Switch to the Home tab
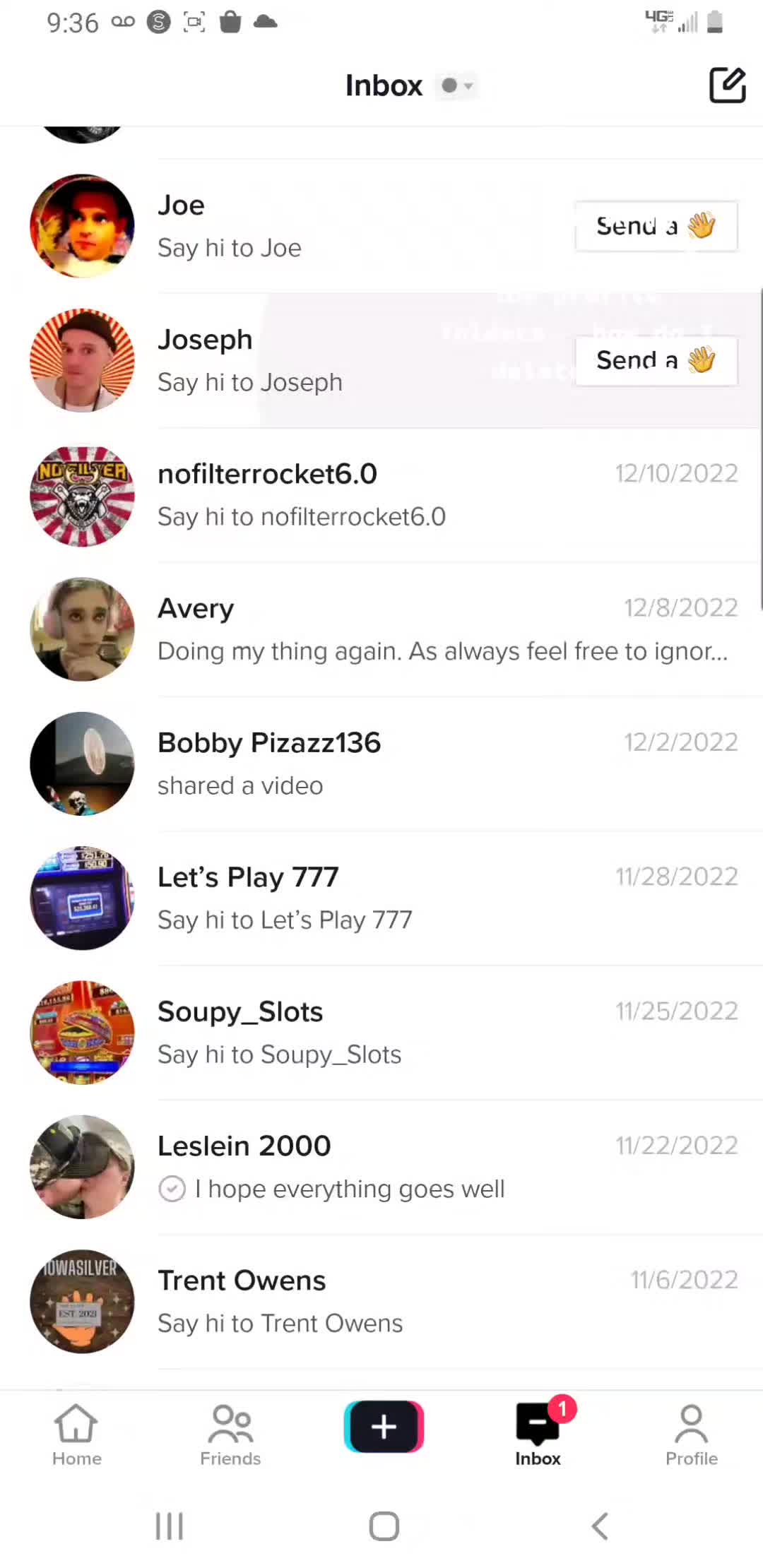763x1568 pixels. [x=76, y=1435]
